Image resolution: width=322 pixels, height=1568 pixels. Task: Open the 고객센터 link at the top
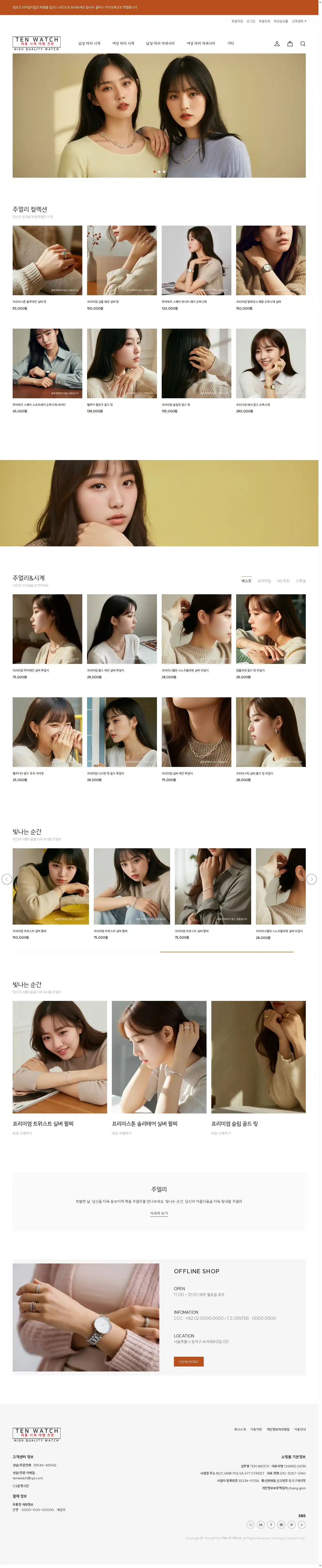coord(298,21)
